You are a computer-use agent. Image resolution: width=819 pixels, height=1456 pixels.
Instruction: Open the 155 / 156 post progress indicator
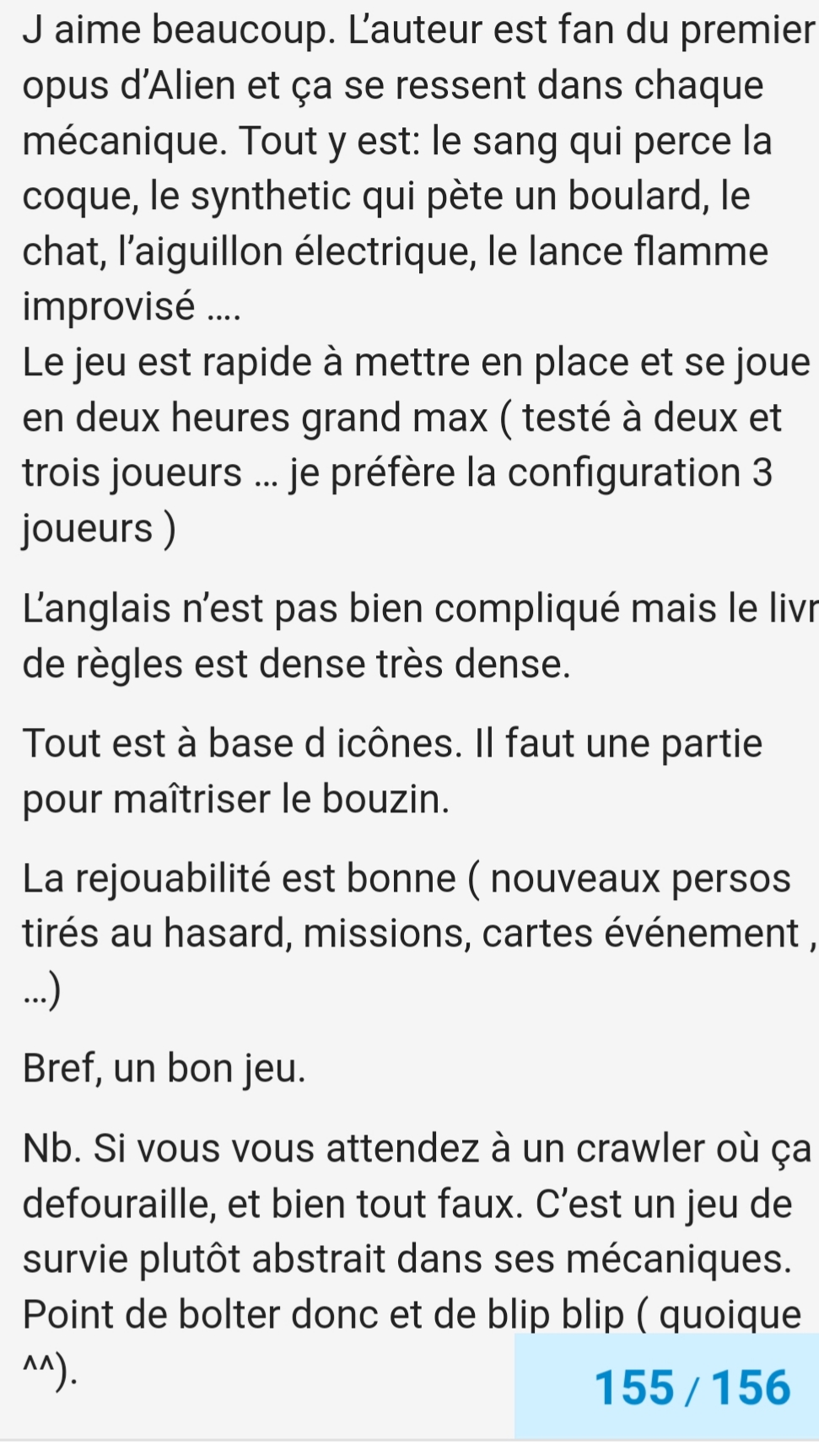666,1386
